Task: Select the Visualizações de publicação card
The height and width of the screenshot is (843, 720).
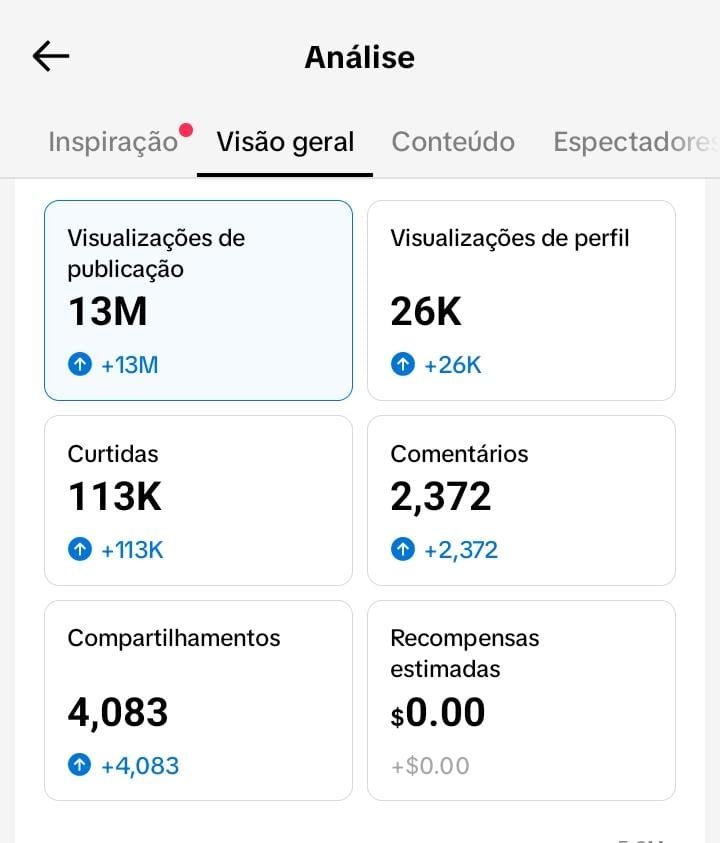Action: tap(198, 300)
